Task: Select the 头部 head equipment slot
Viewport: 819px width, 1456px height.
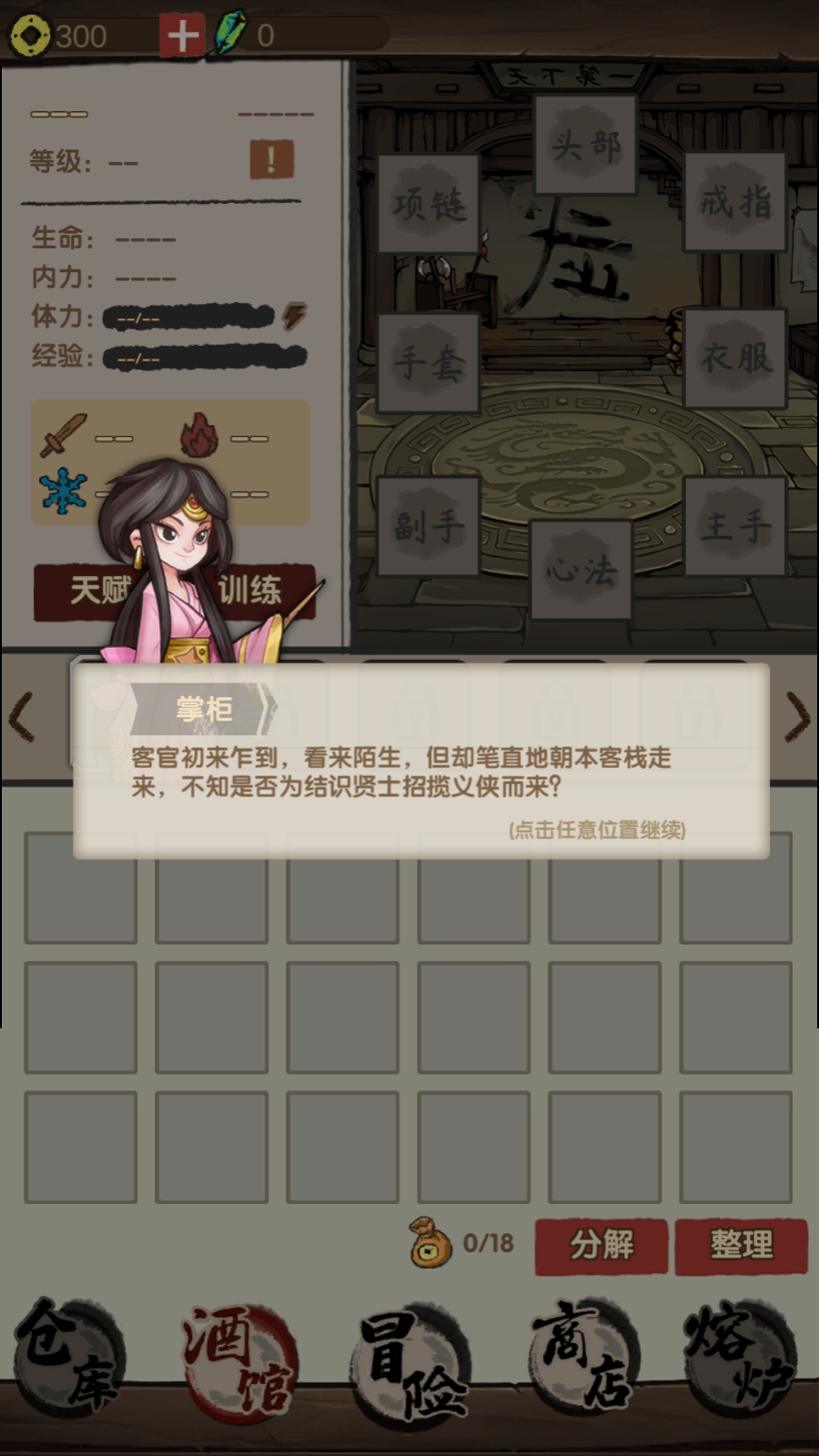Action: tap(585, 146)
